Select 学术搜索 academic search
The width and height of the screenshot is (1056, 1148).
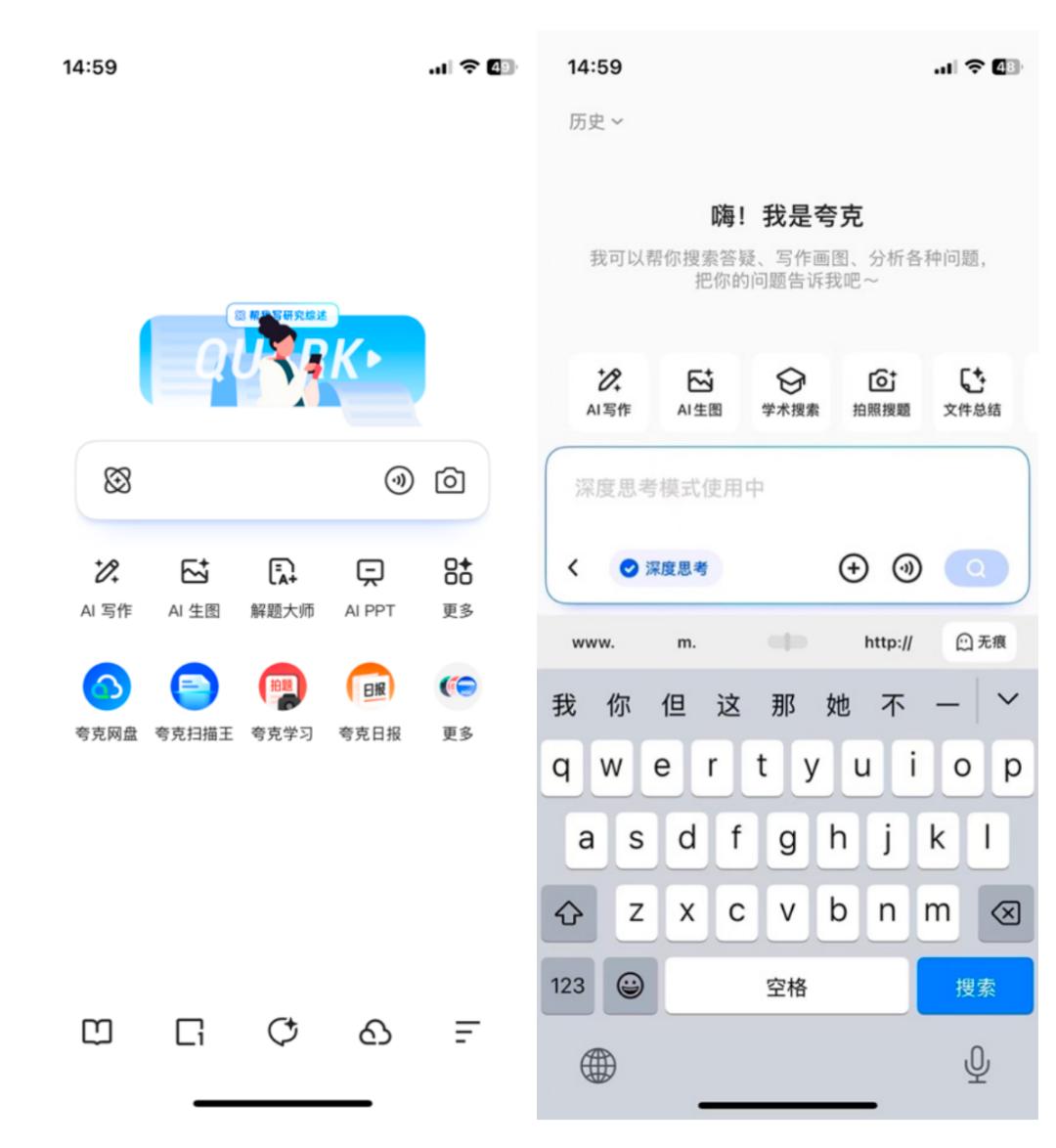coord(790,392)
